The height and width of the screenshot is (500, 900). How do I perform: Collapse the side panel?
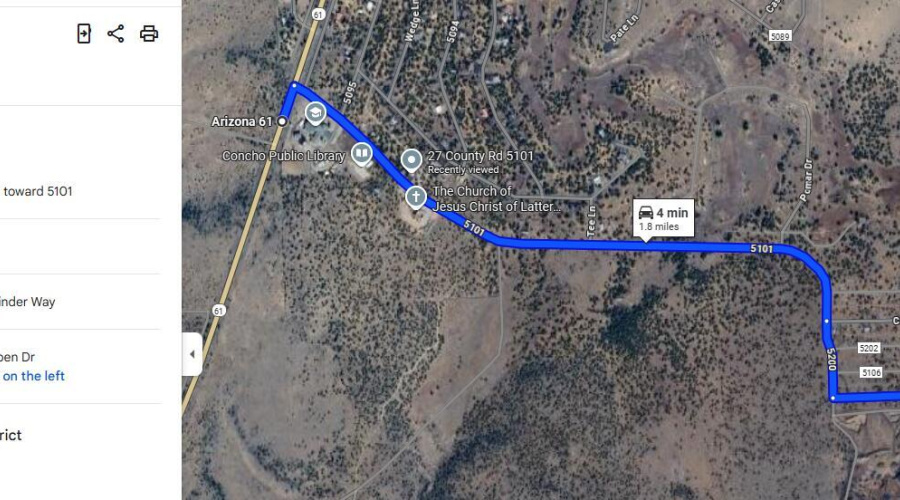pos(191,354)
